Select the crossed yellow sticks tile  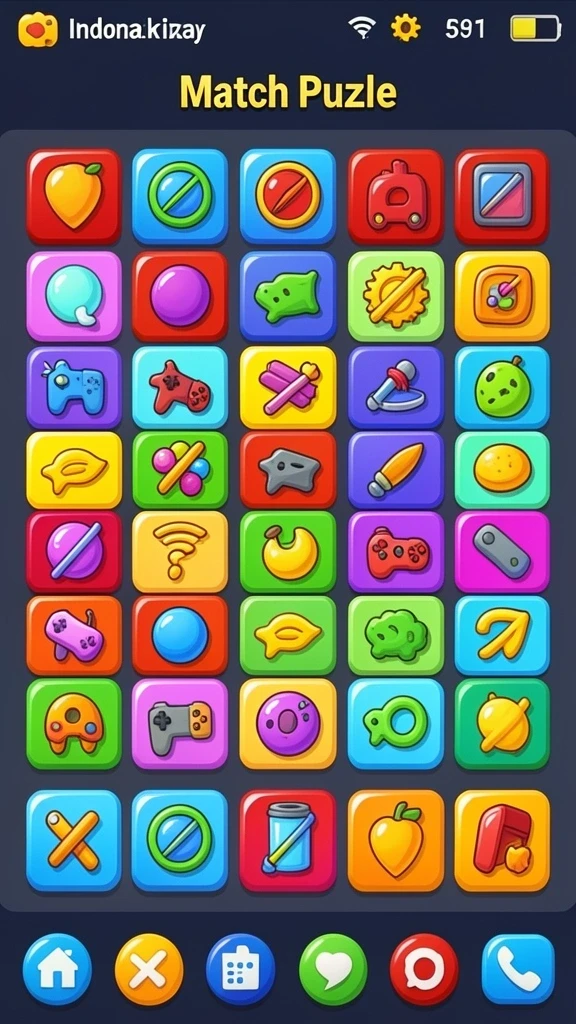[74, 840]
